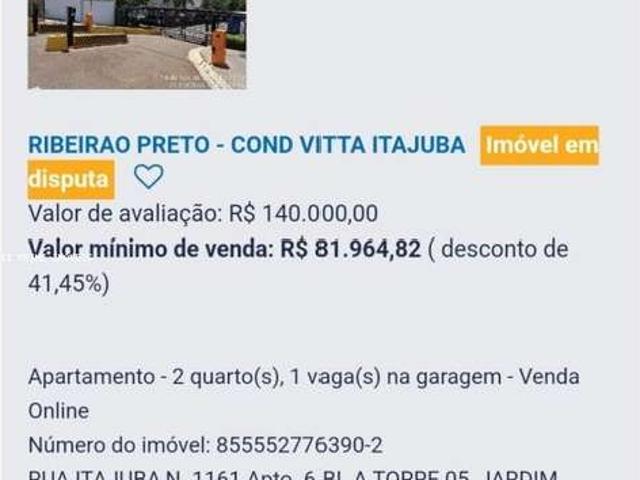
Task: Open the property photo
Action: [137, 44]
